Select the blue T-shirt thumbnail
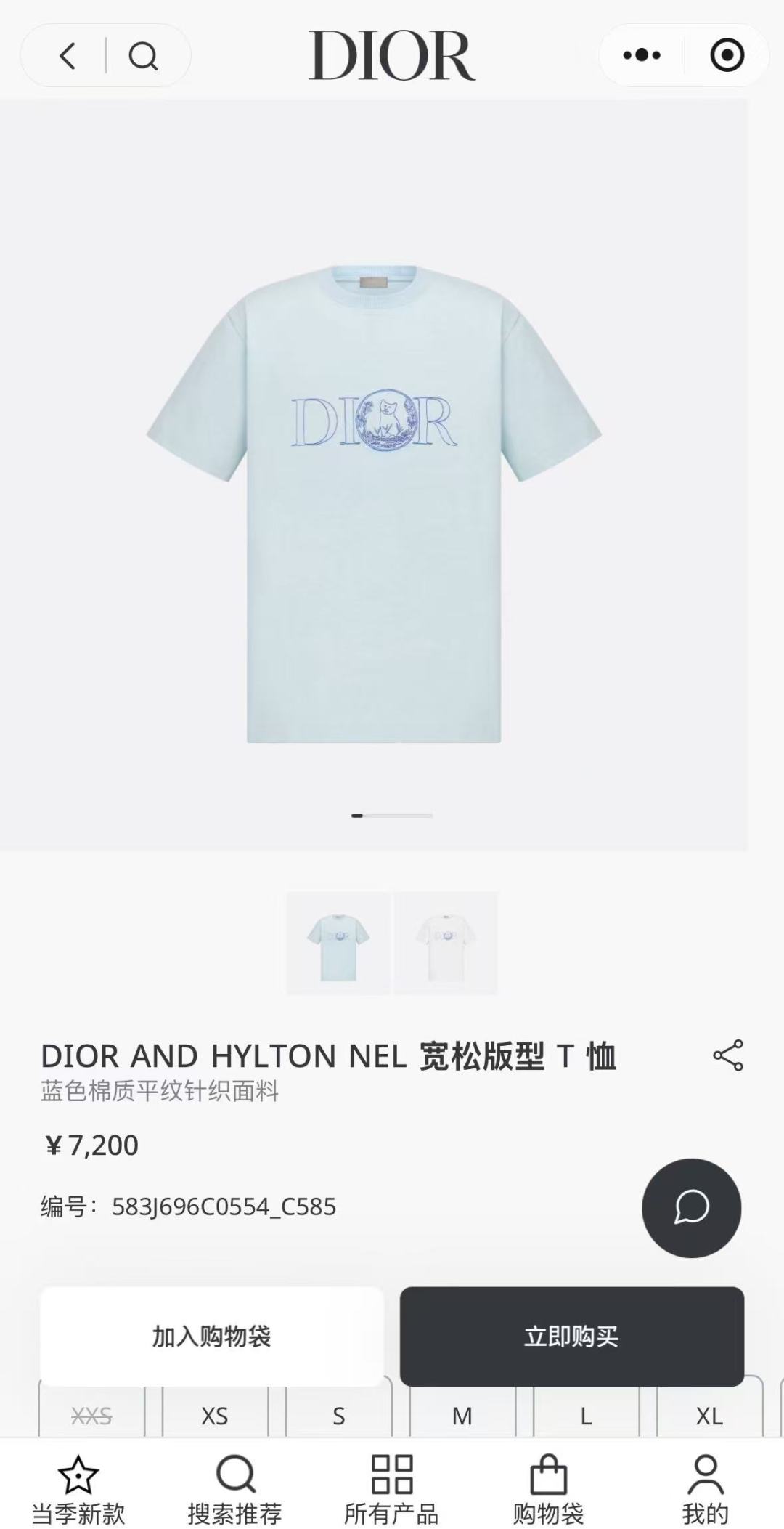This screenshot has width=784, height=1529. click(338, 943)
